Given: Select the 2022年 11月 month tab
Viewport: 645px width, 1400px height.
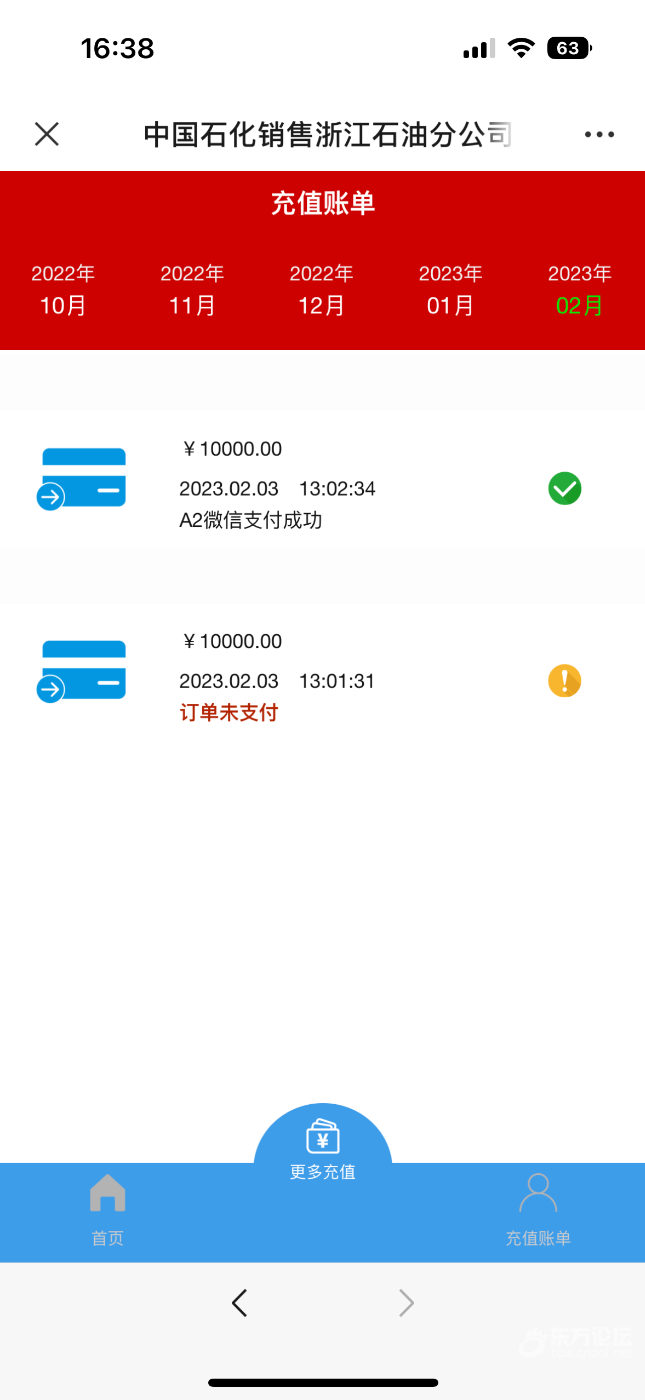Looking at the screenshot, I should coord(192,290).
